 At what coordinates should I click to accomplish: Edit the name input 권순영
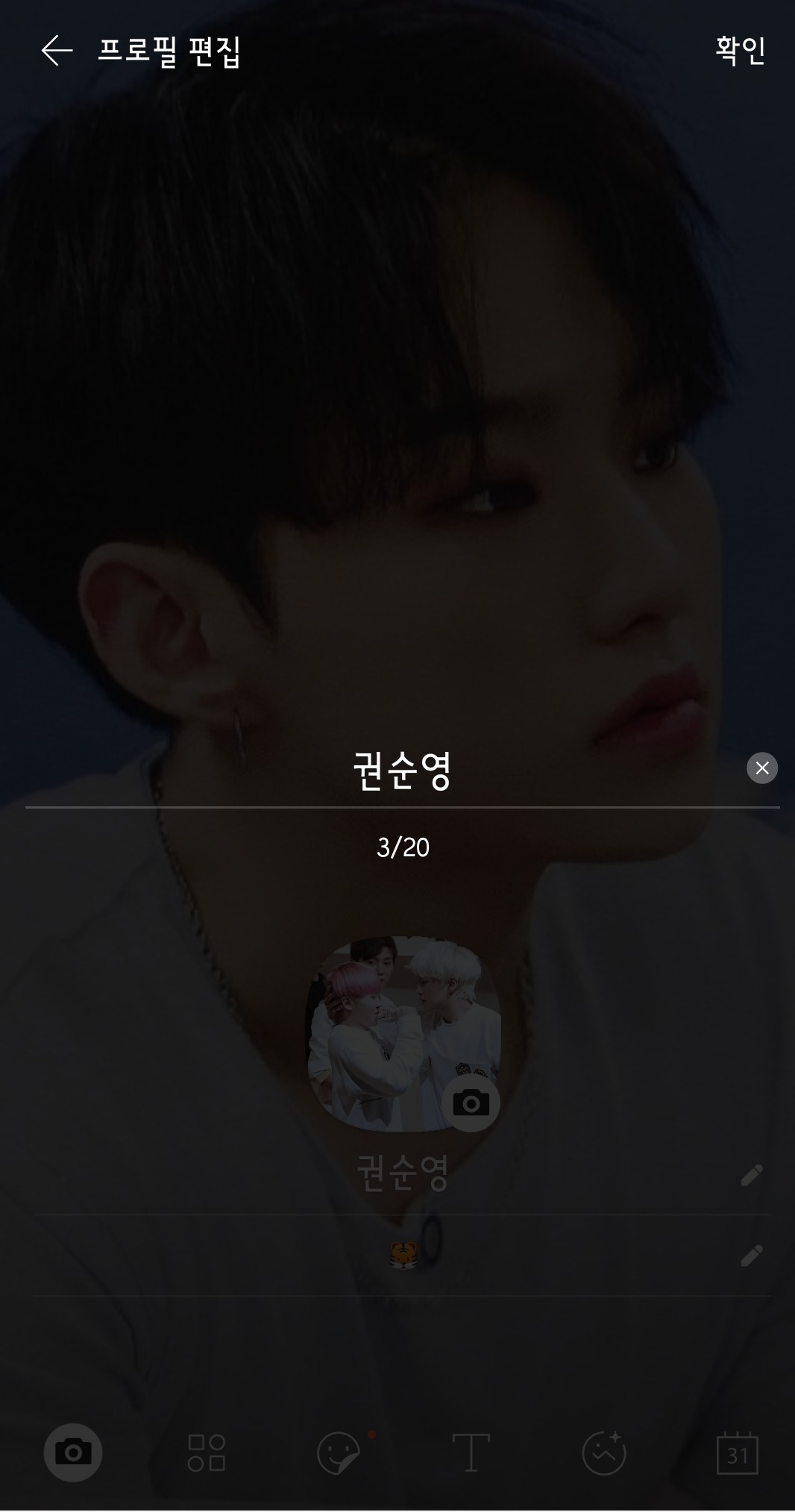click(402, 771)
